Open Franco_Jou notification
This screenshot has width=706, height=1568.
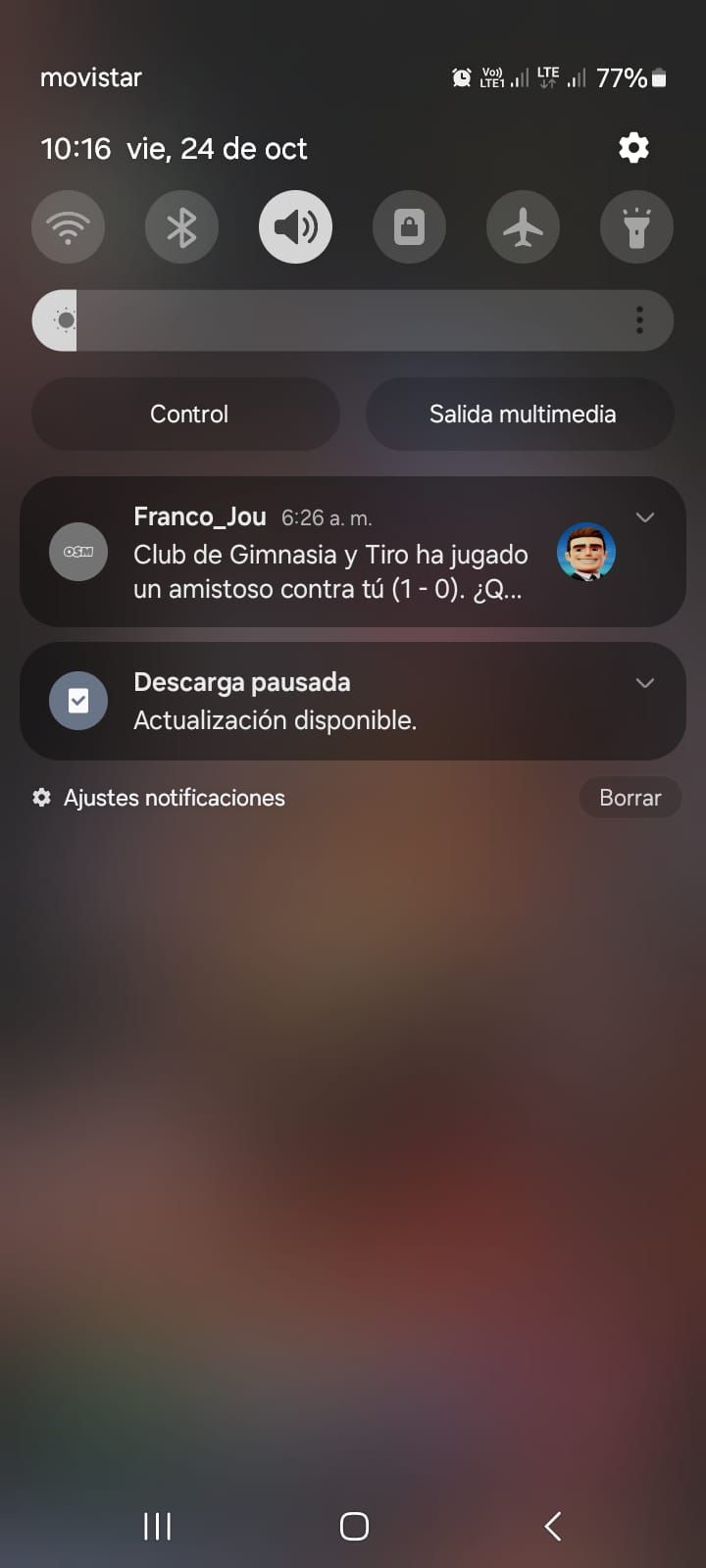click(329, 555)
